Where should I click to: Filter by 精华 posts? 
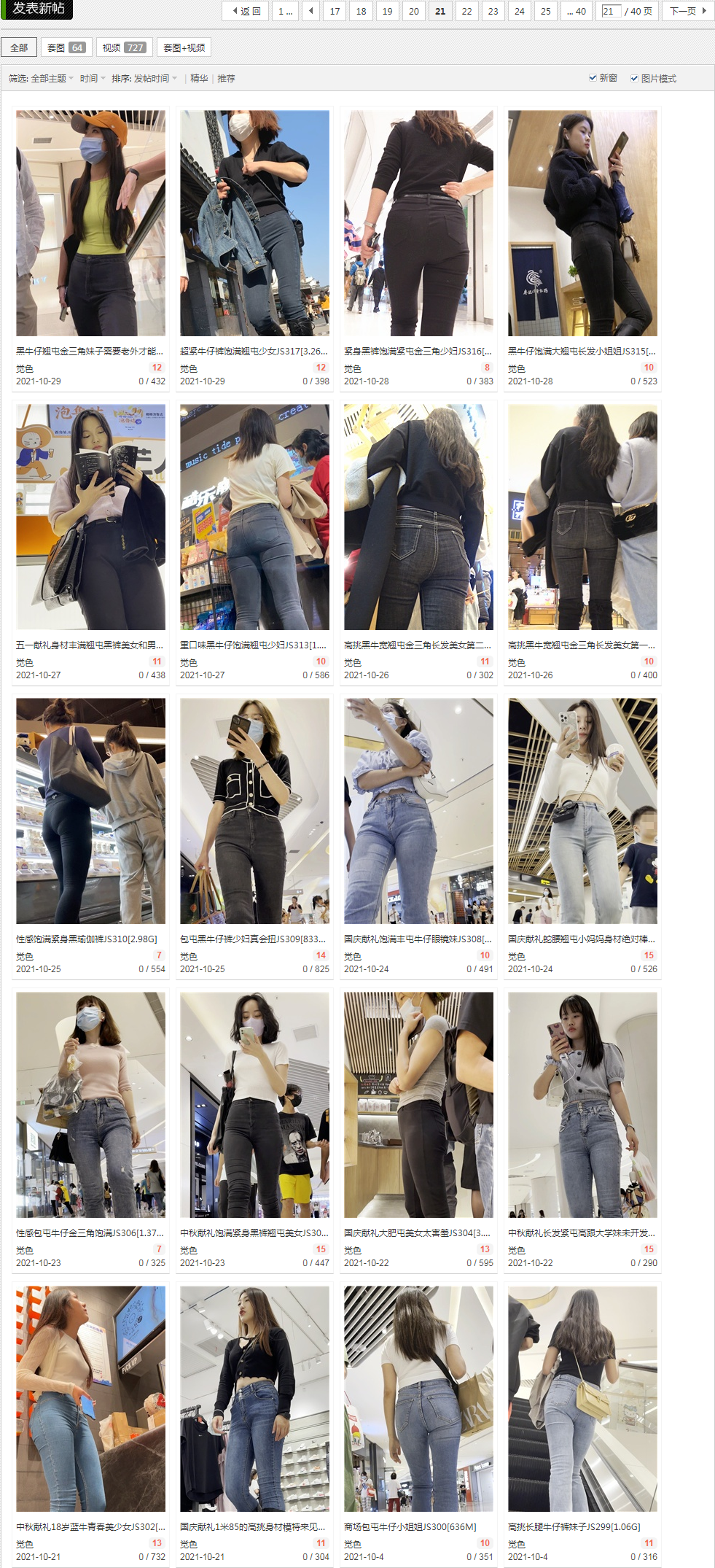tap(199, 78)
